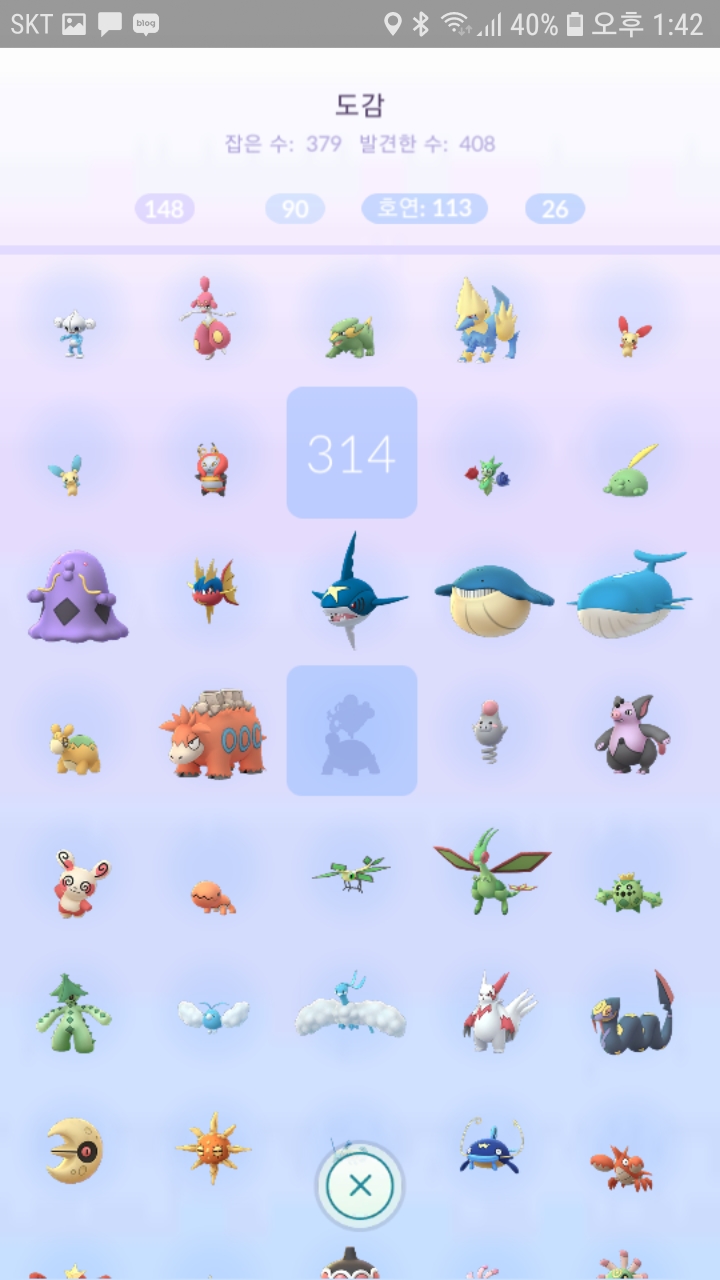Screen dimensions: 720x1280
Task: View the Lunatone moon entry
Action: [x=76, y=1152]
